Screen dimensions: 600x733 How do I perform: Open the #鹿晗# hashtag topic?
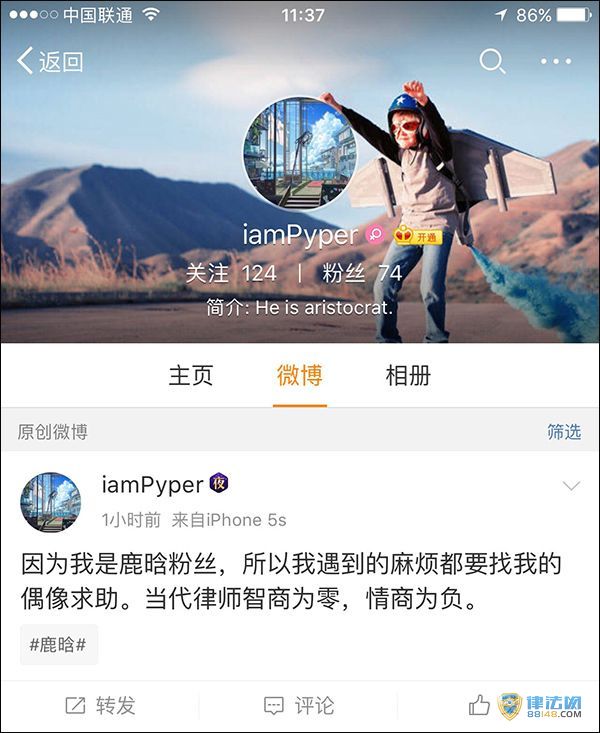[59, 644]
